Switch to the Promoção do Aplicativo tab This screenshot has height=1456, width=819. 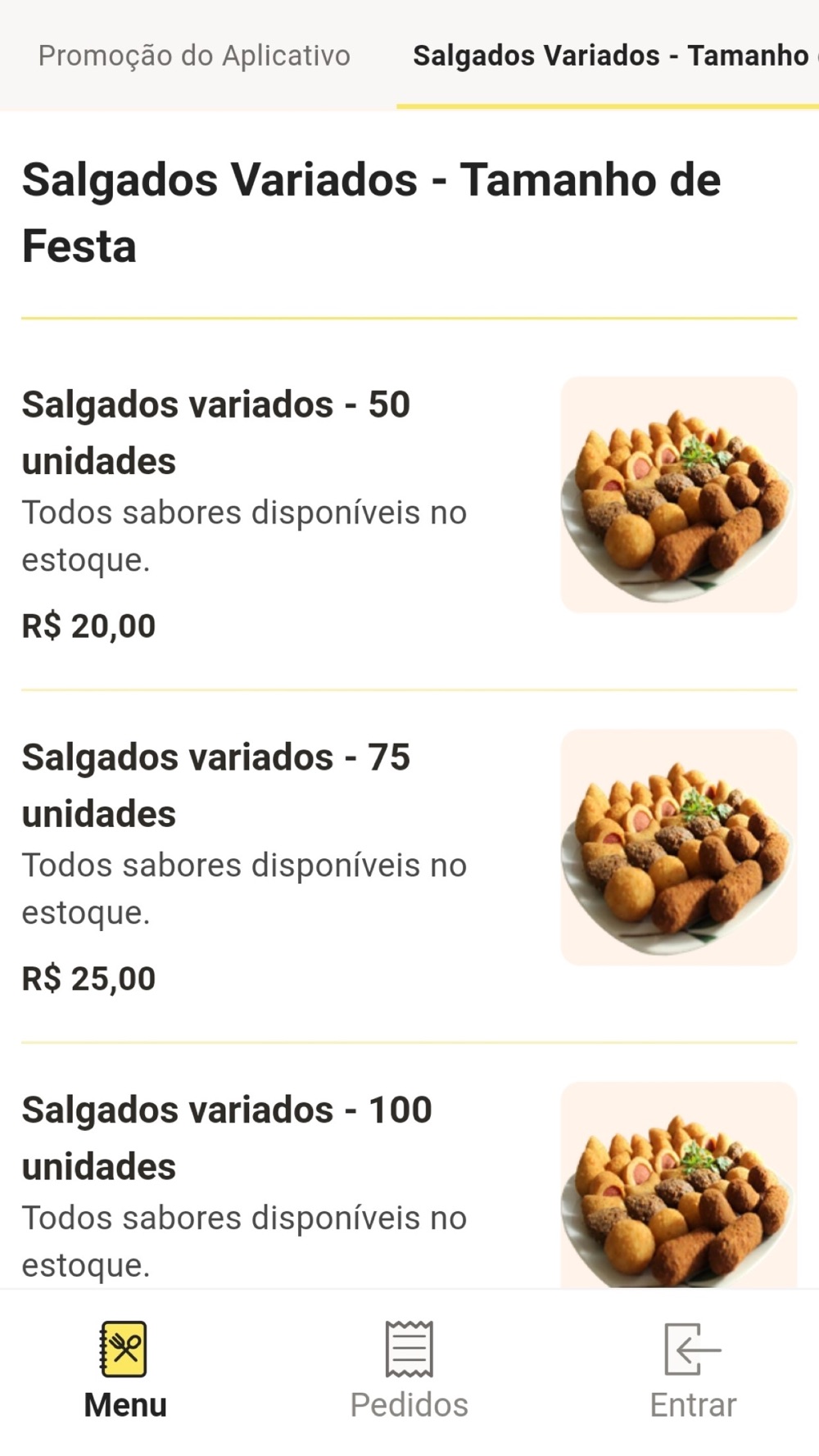tap(194, 56)
